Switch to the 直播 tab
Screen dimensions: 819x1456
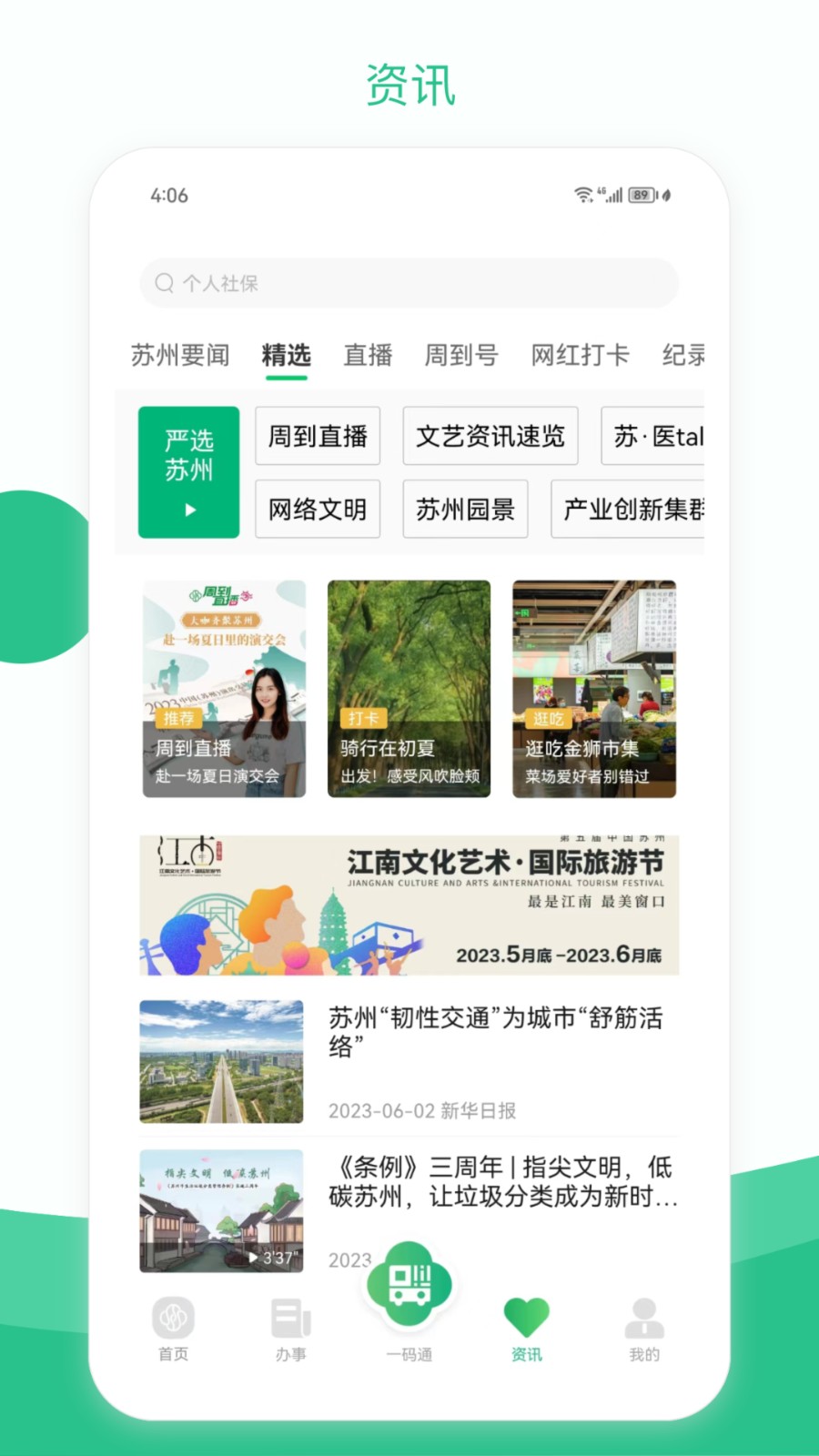point(367,356)
